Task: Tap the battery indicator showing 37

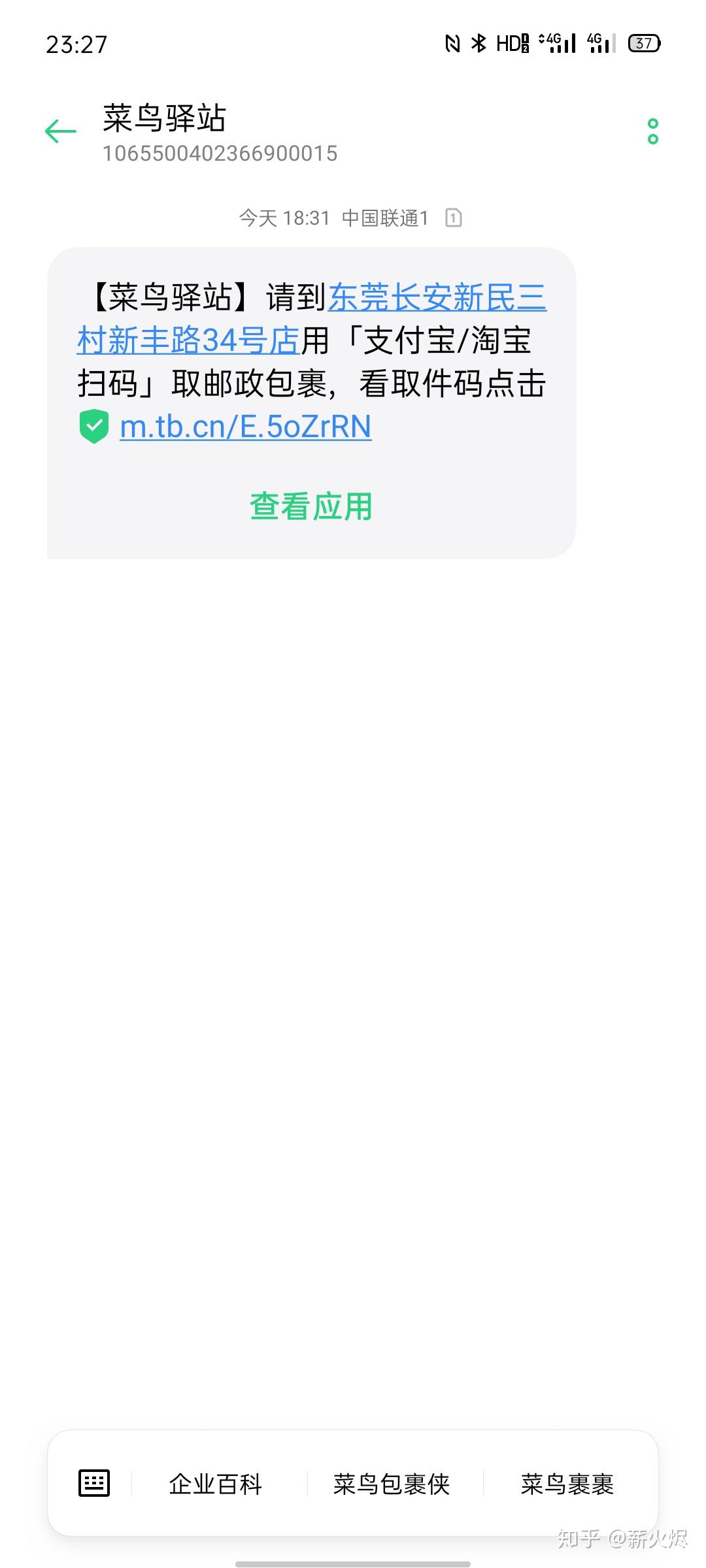Action: click(644, 43)
